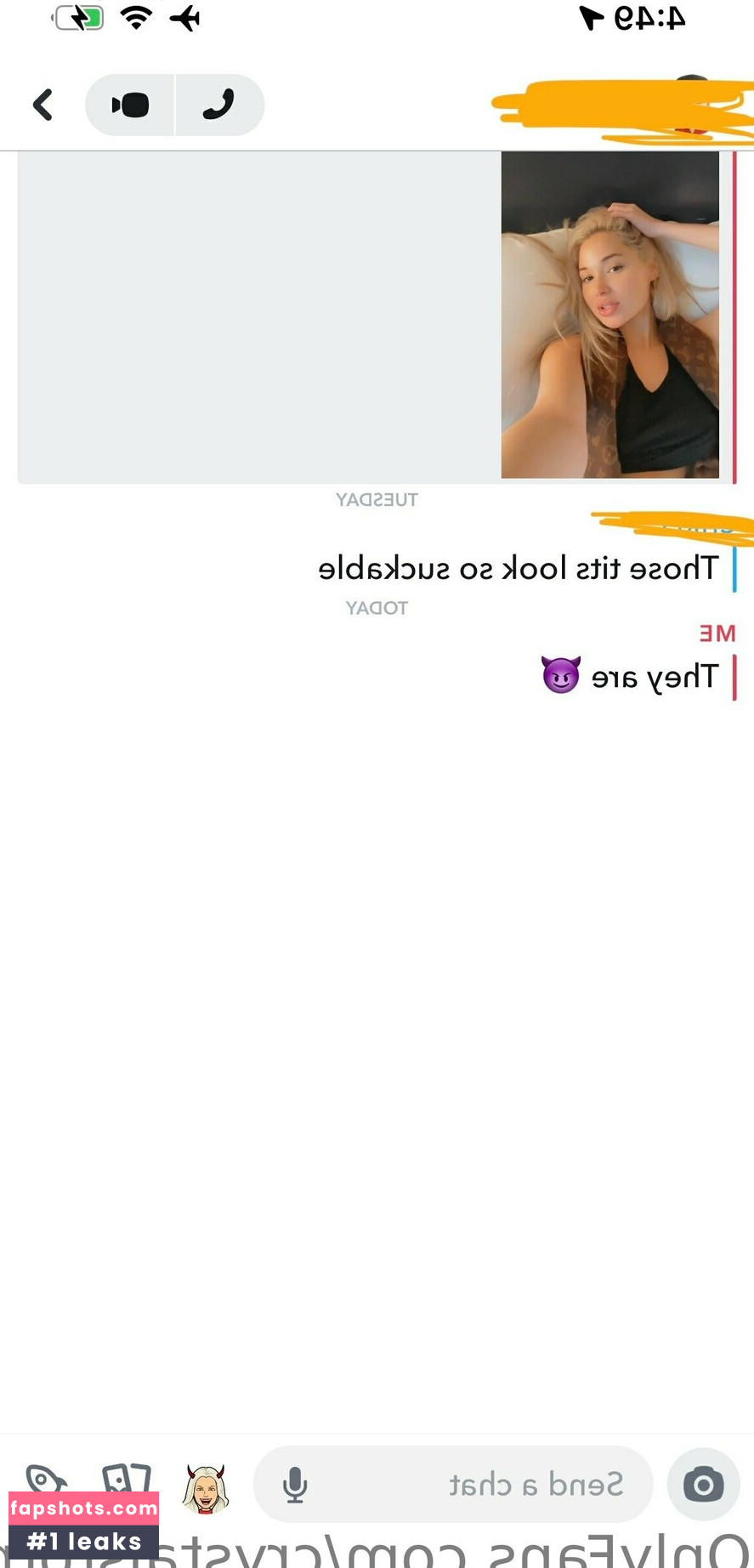This screenshot has width=754, height=1568.
Task: Open the camera from chat bar
Action: [x=703, y=1485]
